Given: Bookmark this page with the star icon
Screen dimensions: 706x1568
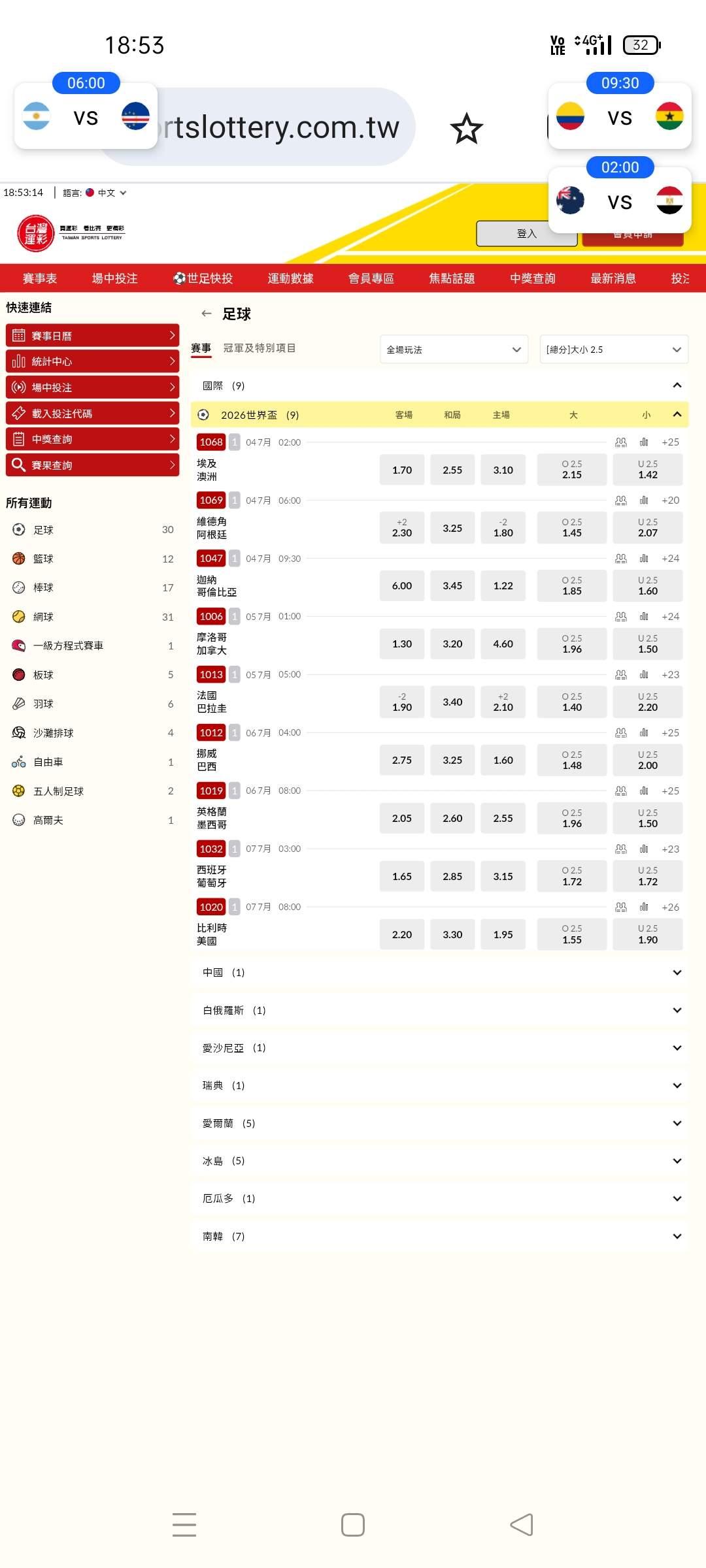Looking at the screenshot, I should pyautogui.click(x=466, y=128).
